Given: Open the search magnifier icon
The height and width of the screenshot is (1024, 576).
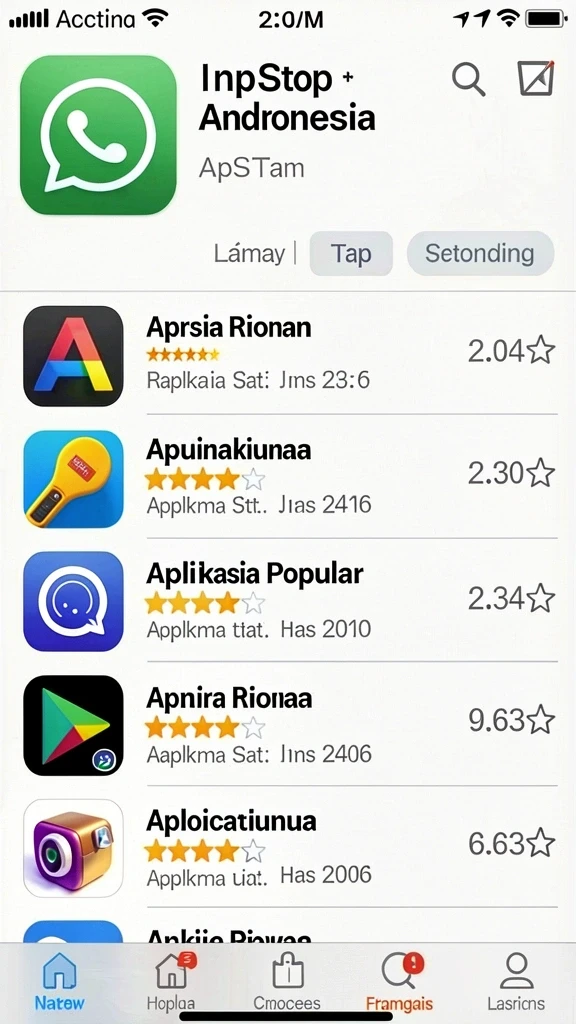Looking at the screenshot, I should pos(468,80).
